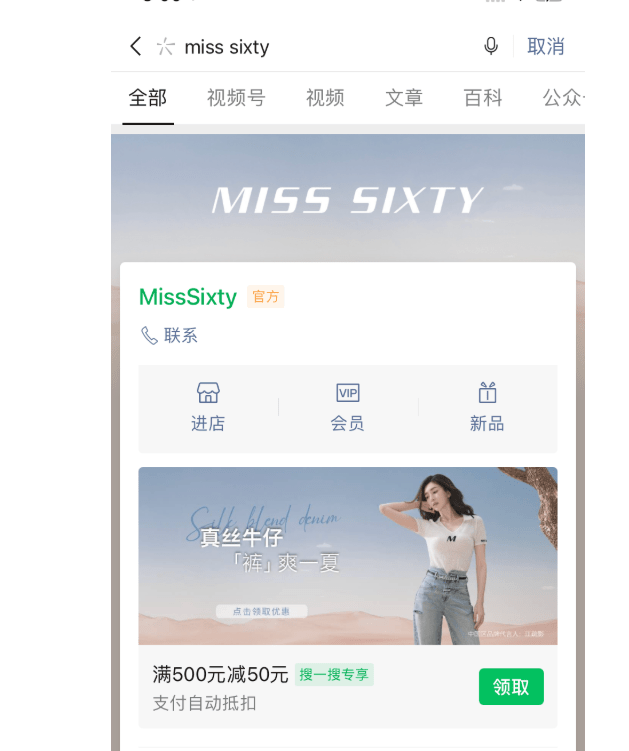
Task: Enter the store via 进店
Action: click(x=208, y=408)
